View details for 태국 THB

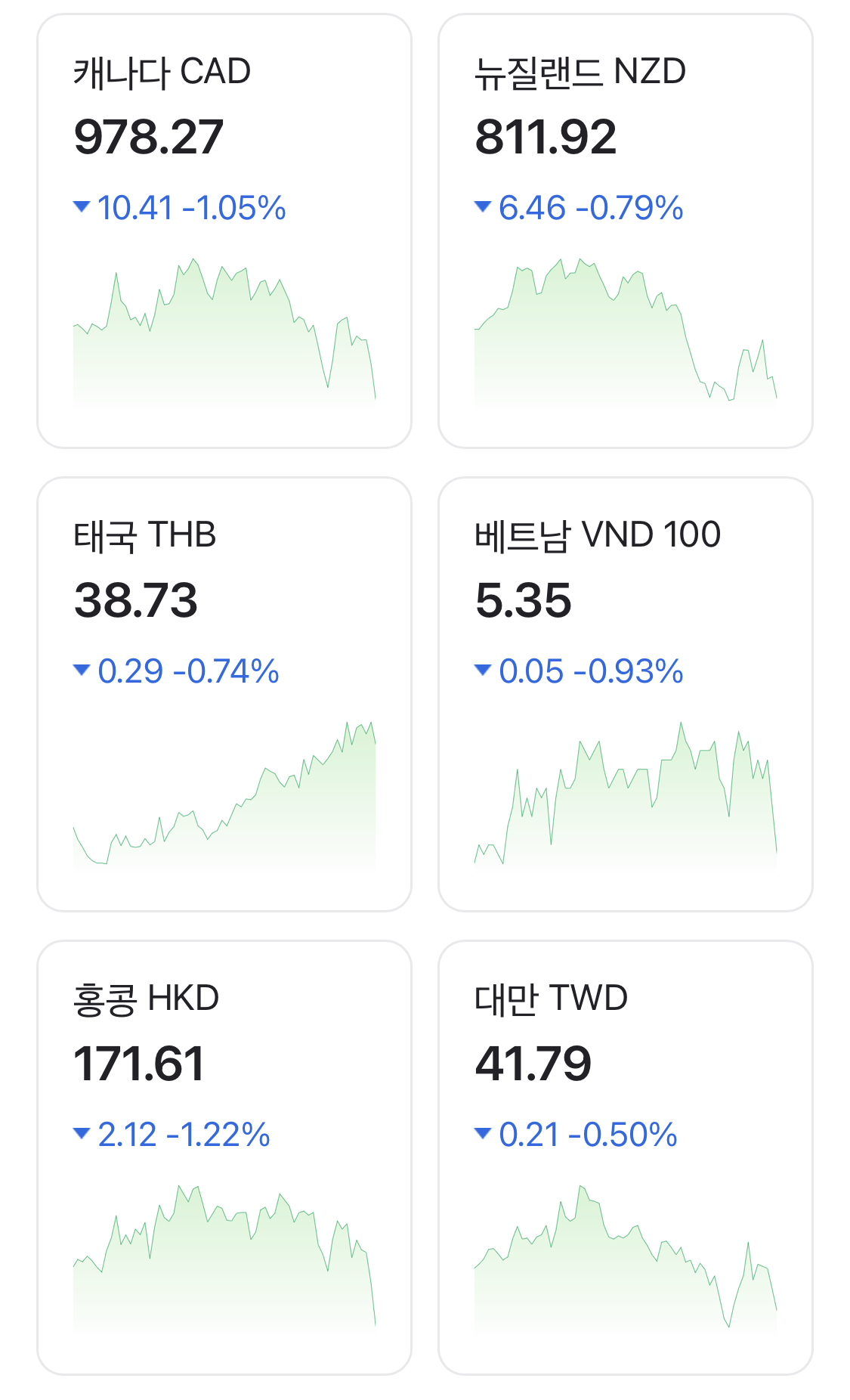coord(224,694)
